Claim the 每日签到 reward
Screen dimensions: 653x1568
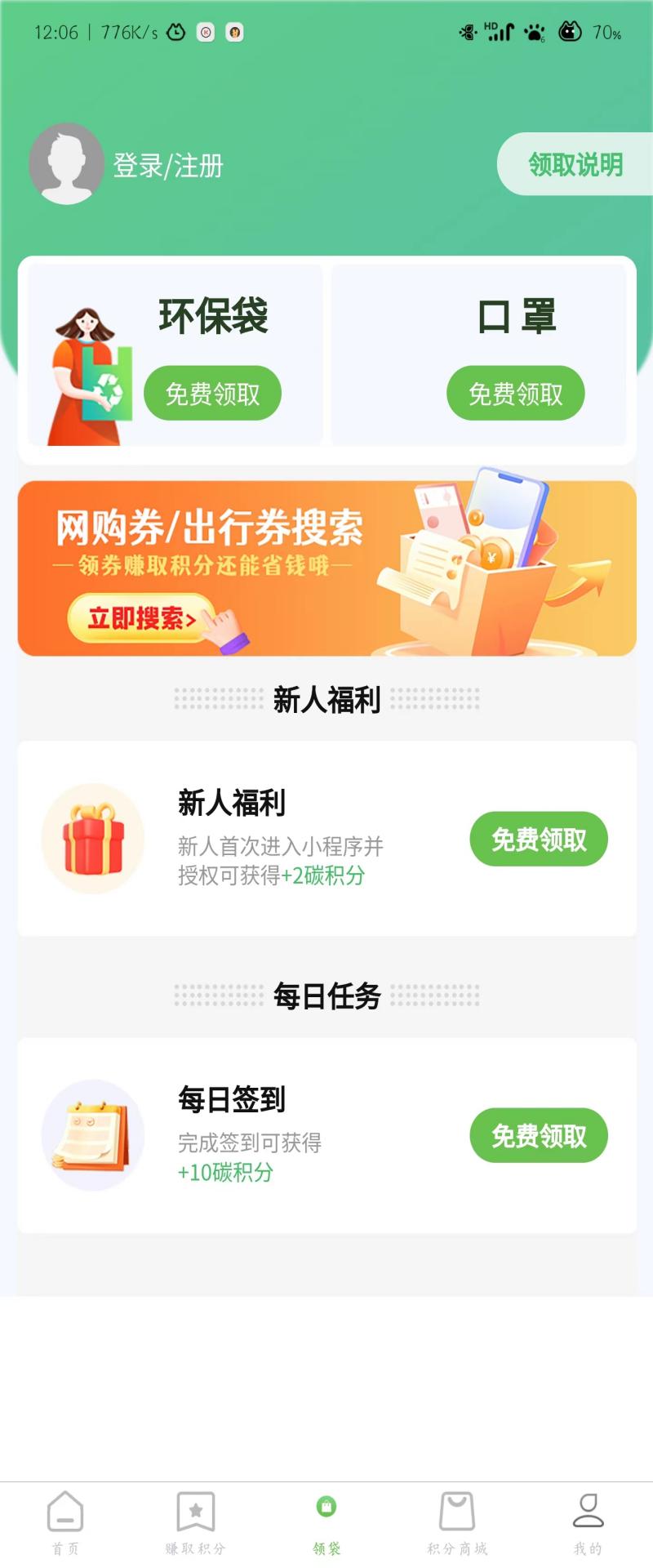538,1135
